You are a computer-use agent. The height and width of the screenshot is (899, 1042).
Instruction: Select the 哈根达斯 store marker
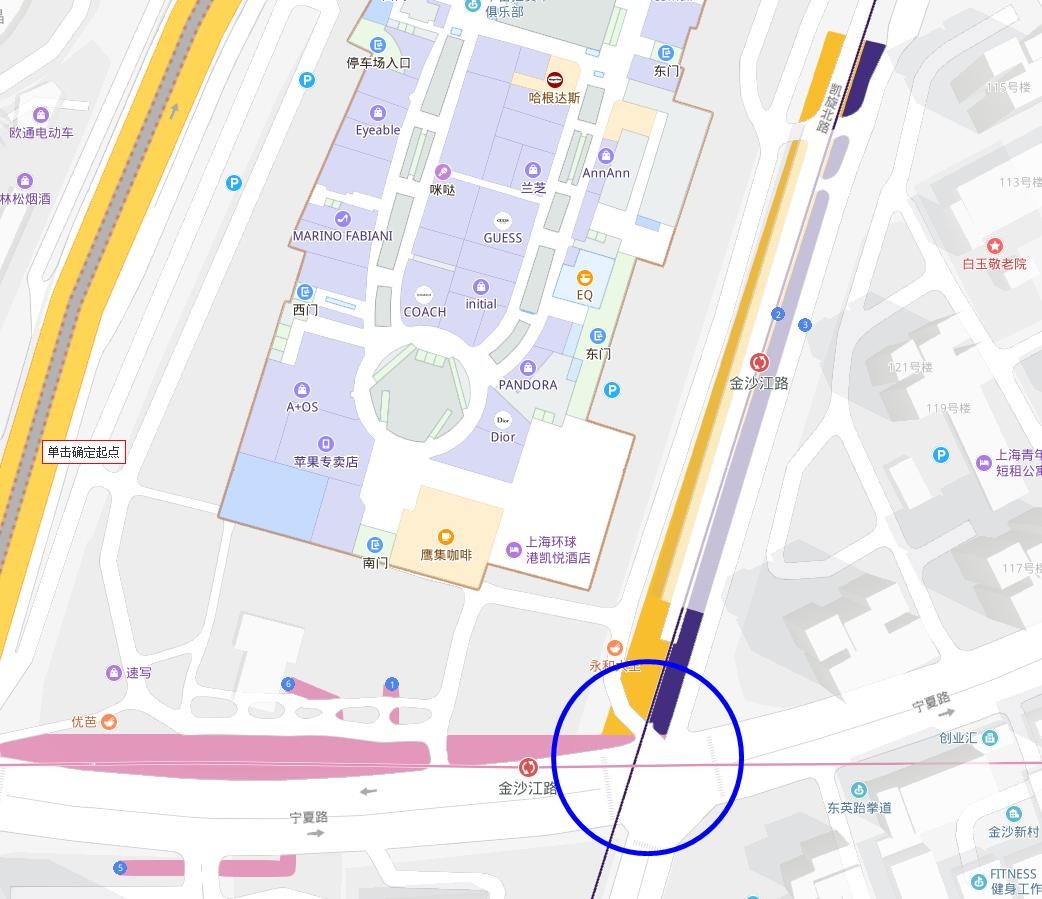[554, 79]
